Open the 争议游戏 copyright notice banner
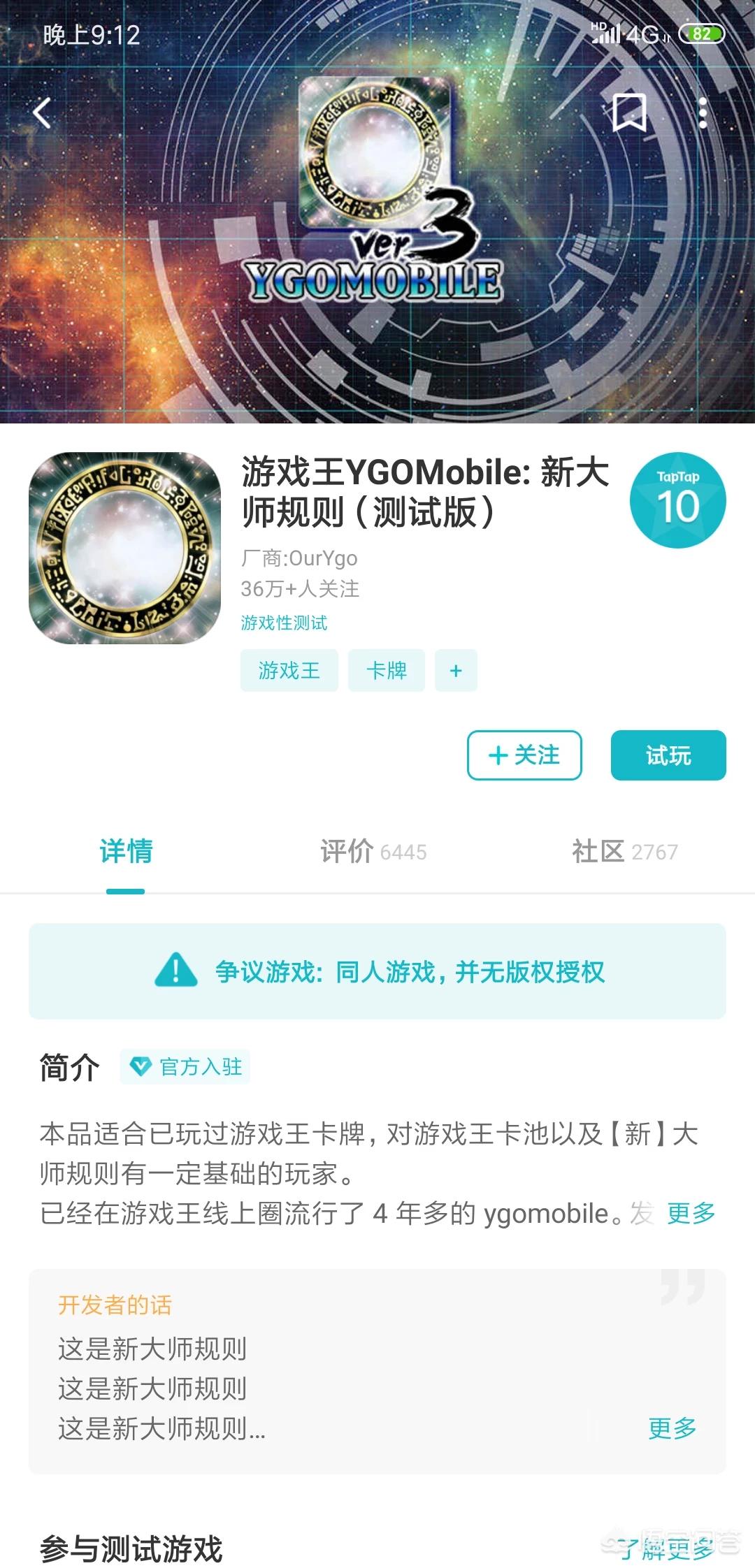Image resolution: width=755 pixels, height=1568 pixels. click(377, 971)
